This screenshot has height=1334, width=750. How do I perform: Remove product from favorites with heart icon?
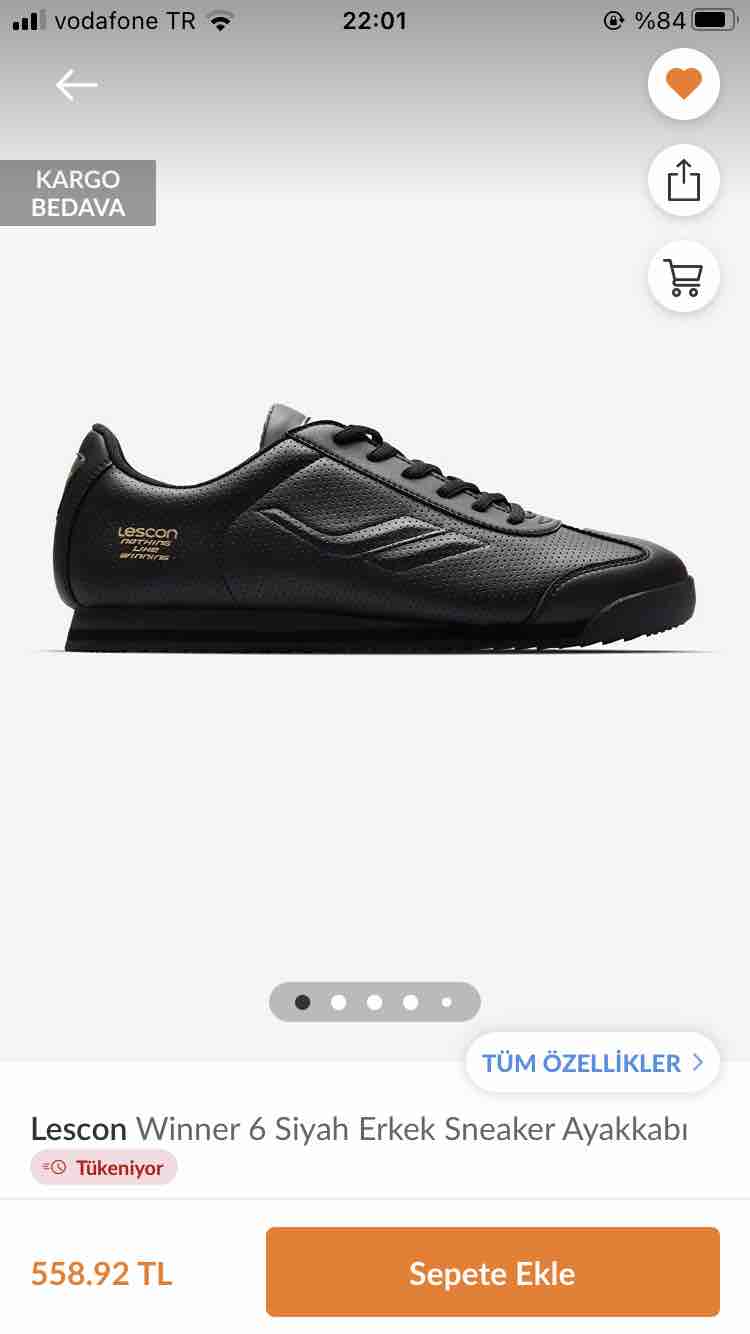684,84
